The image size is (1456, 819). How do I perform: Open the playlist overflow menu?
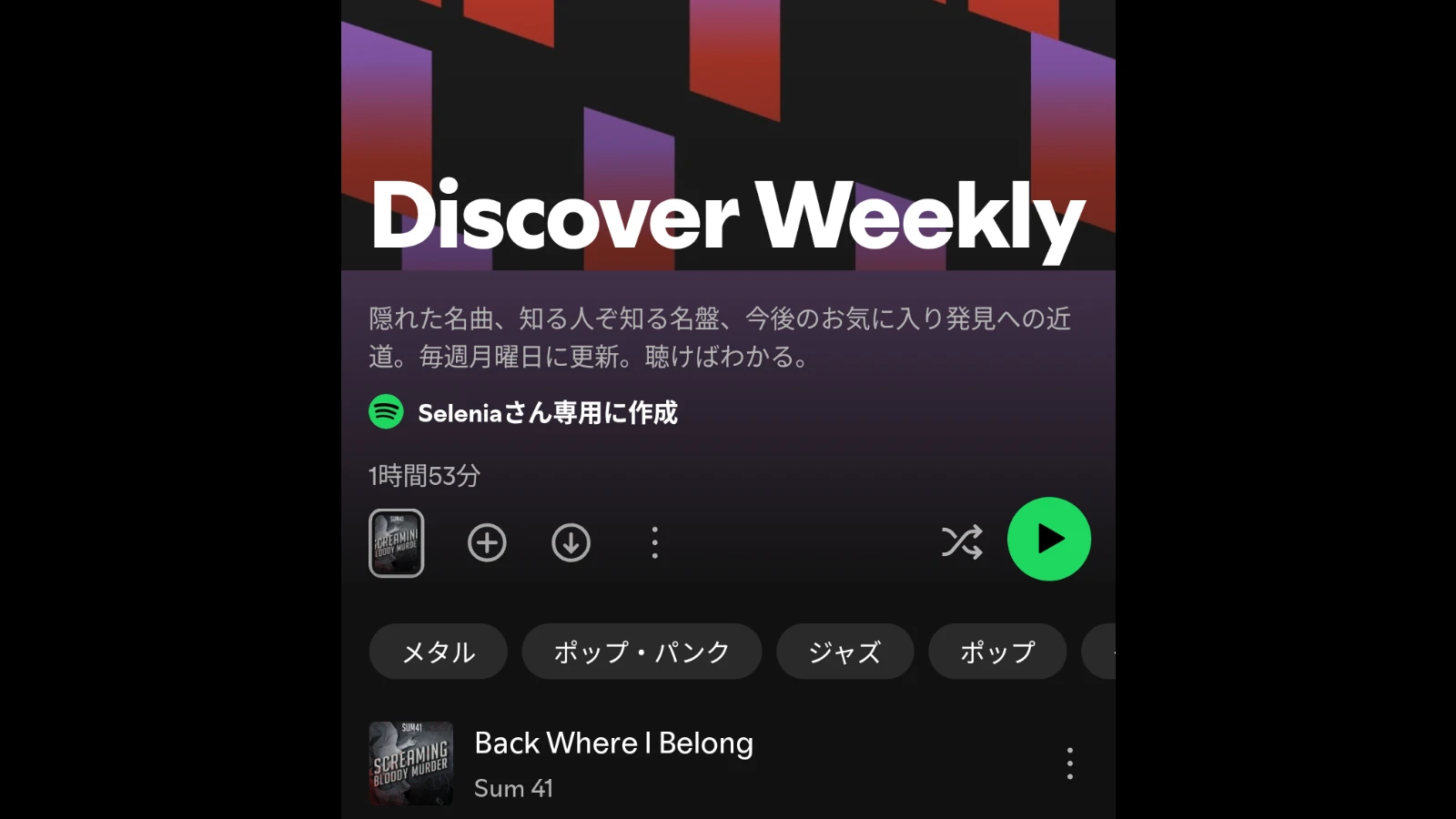(654, 543)
